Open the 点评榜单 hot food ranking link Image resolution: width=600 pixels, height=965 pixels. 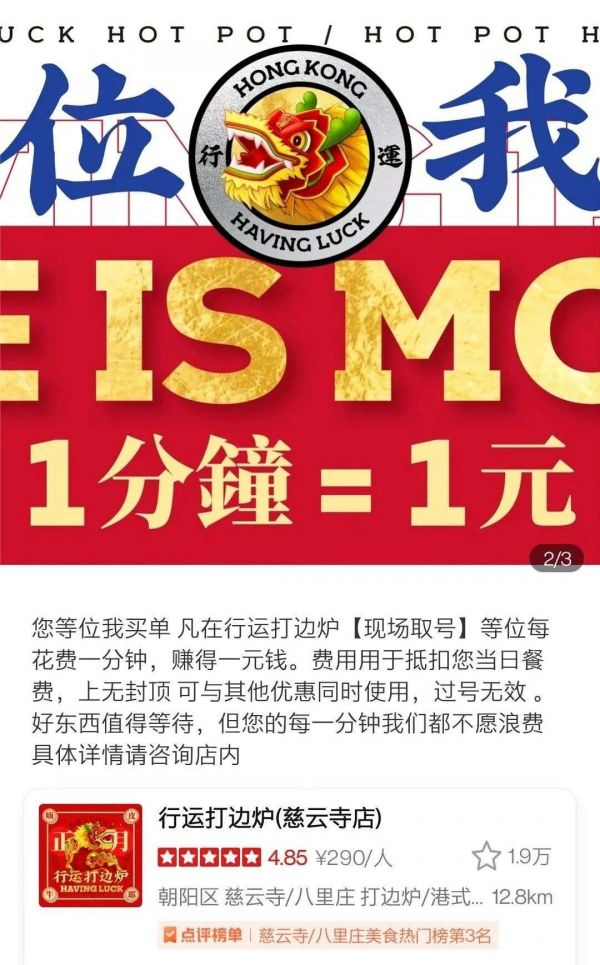click(328, 936)
